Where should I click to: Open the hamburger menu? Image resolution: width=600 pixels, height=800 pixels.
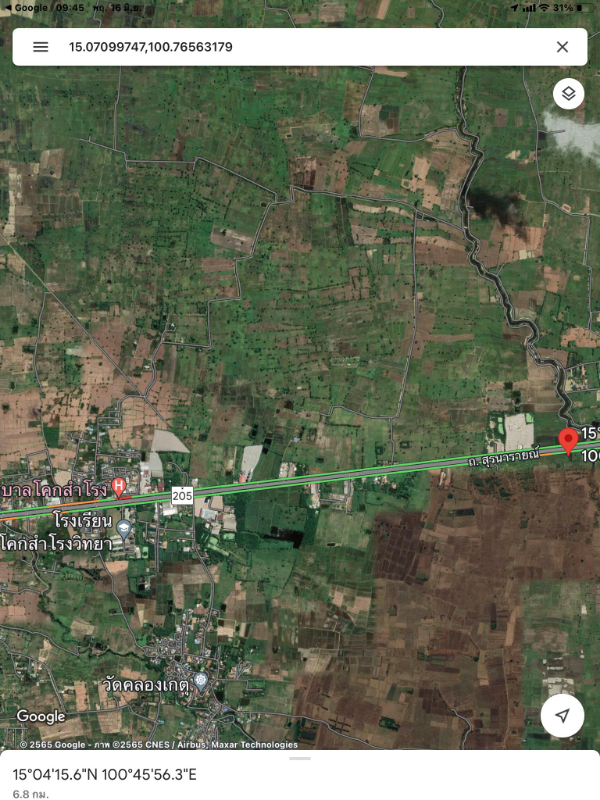(x=41, y=47)
